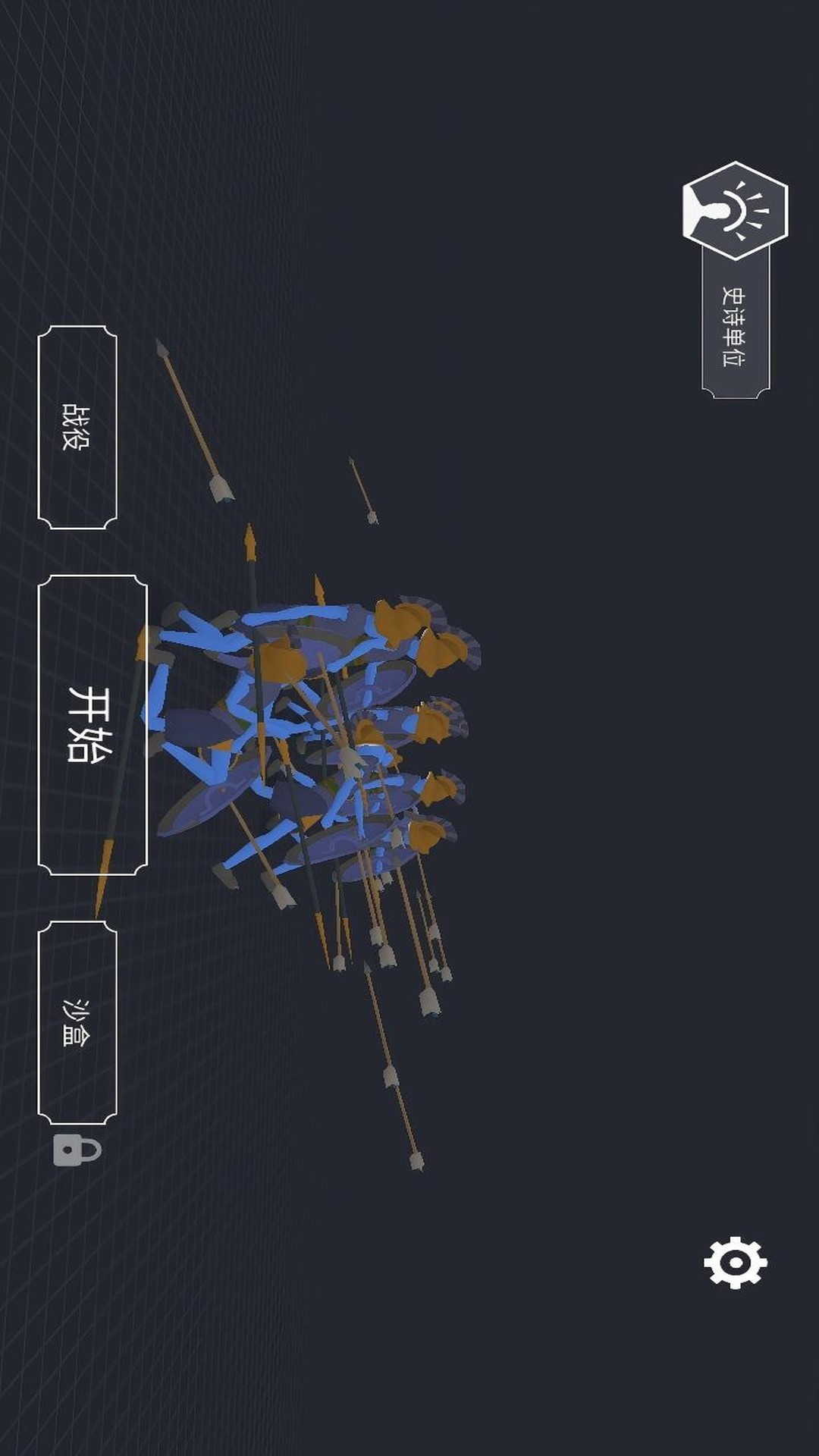The image size is (819, 1456).
Task: Open the 战役 campaign mode
Action: pyautogui.click(x=77, y=427)
